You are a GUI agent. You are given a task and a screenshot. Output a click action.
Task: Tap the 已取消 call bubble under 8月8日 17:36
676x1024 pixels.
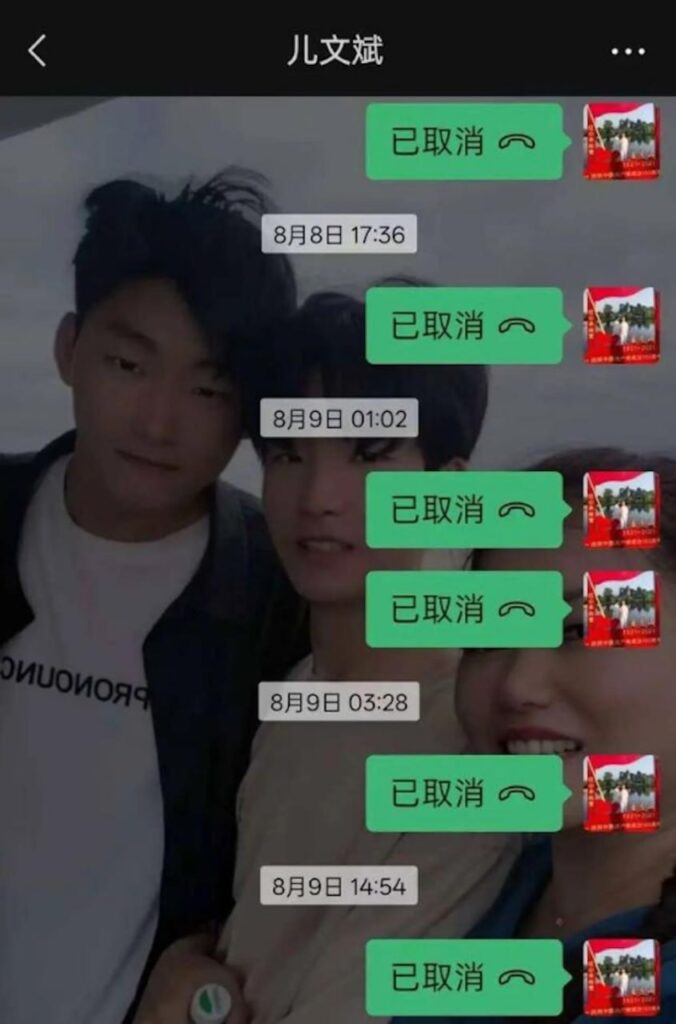point(463,326)
